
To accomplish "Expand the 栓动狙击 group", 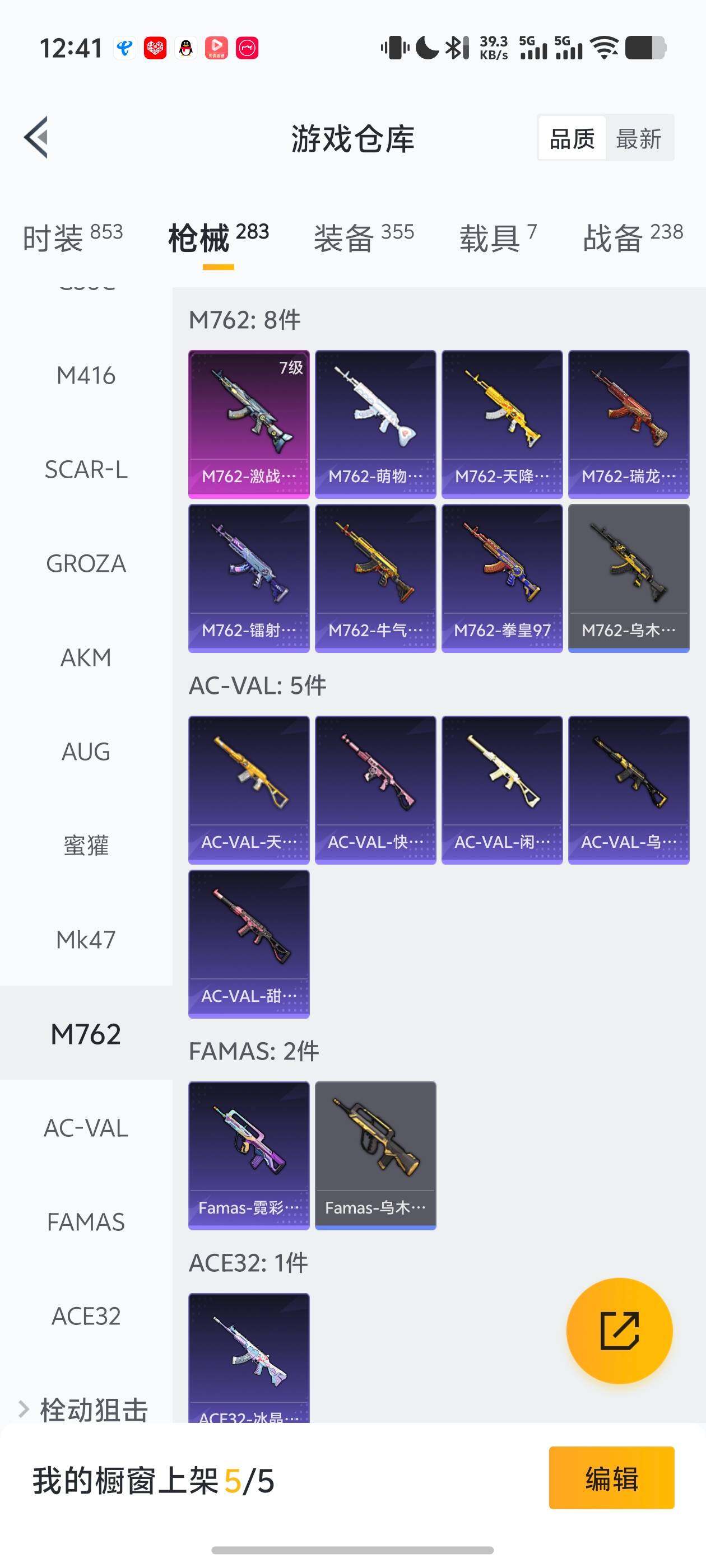I will click(x=86, y=1409).
